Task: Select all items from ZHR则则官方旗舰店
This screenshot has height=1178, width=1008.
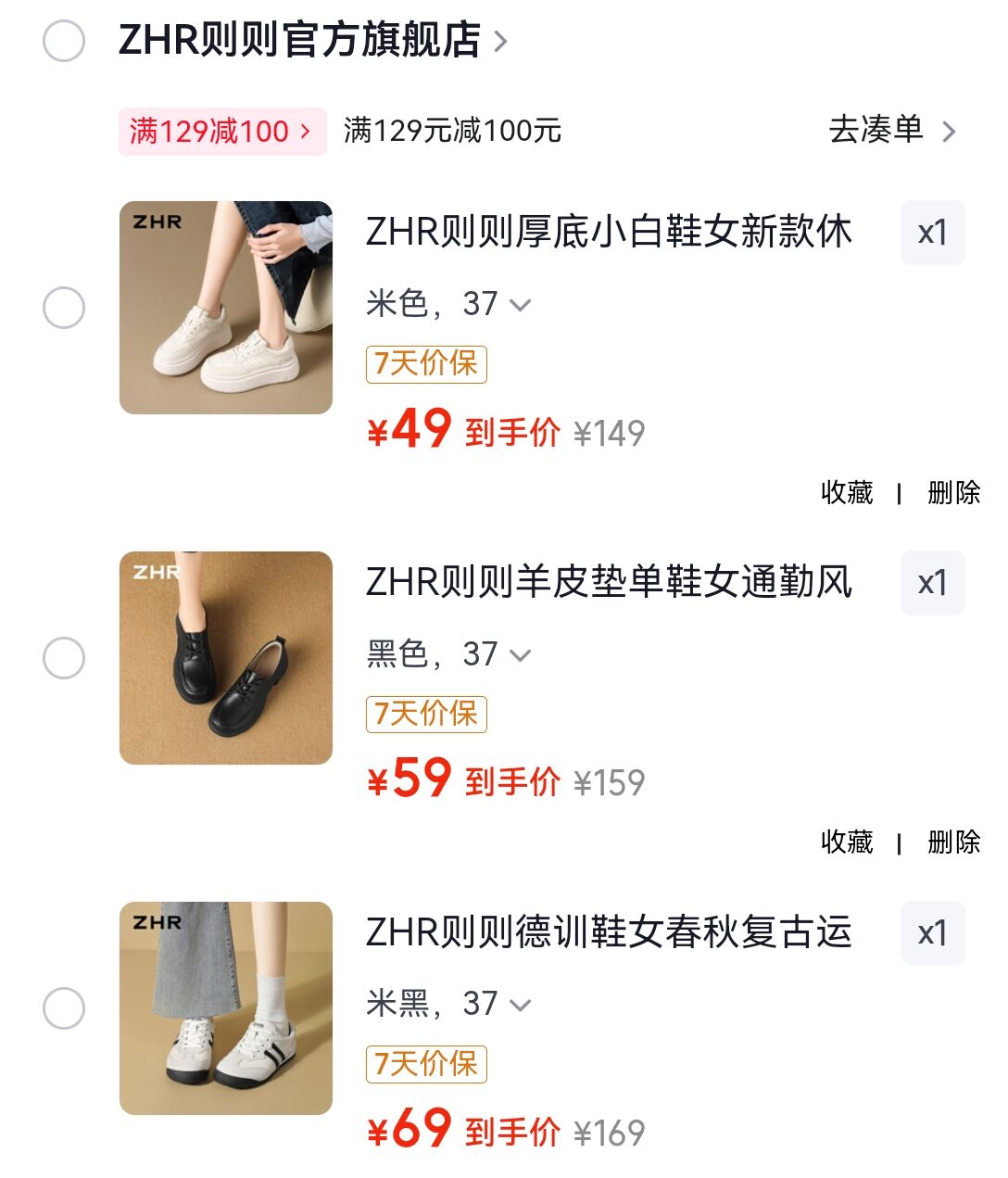Action: tap(64, 41)
